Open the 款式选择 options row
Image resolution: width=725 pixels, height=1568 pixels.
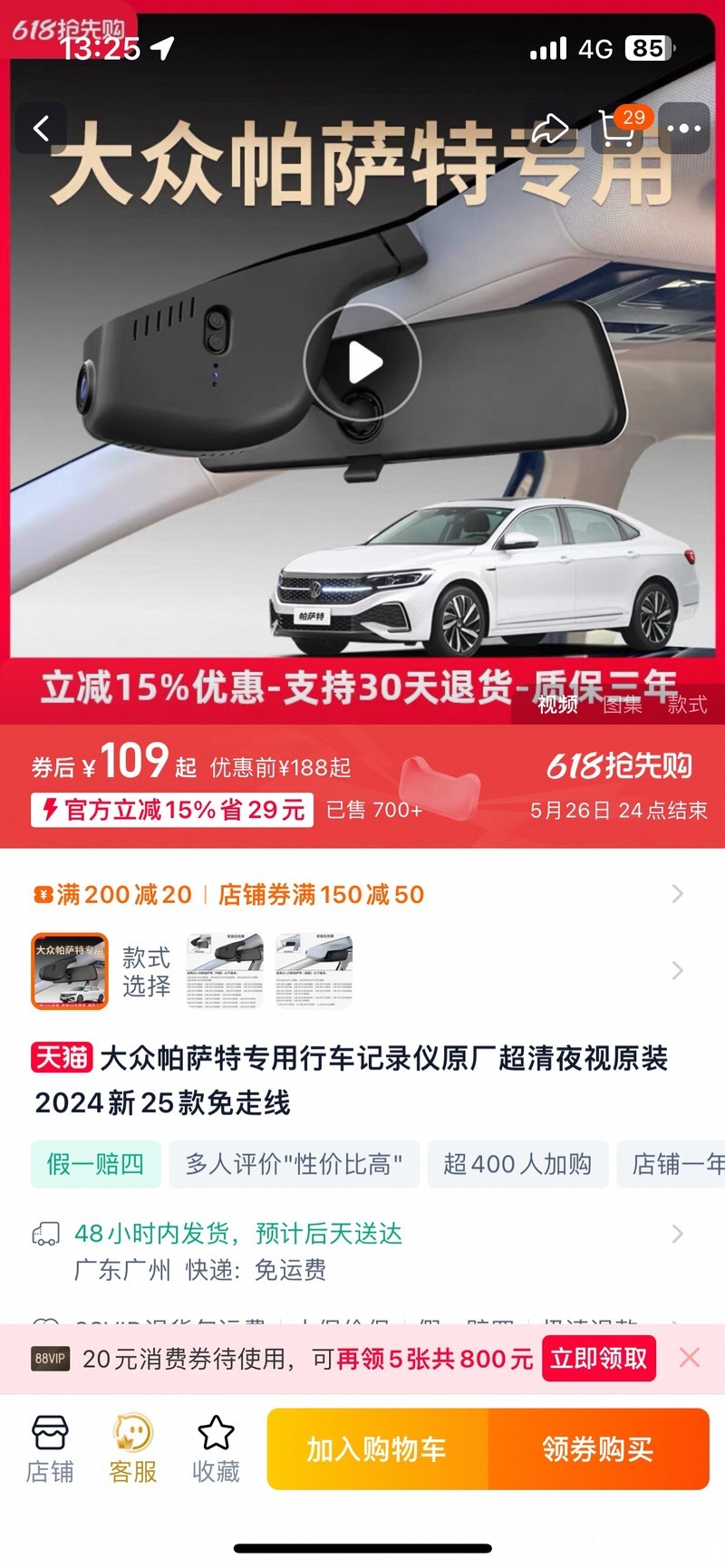point(362,971)
